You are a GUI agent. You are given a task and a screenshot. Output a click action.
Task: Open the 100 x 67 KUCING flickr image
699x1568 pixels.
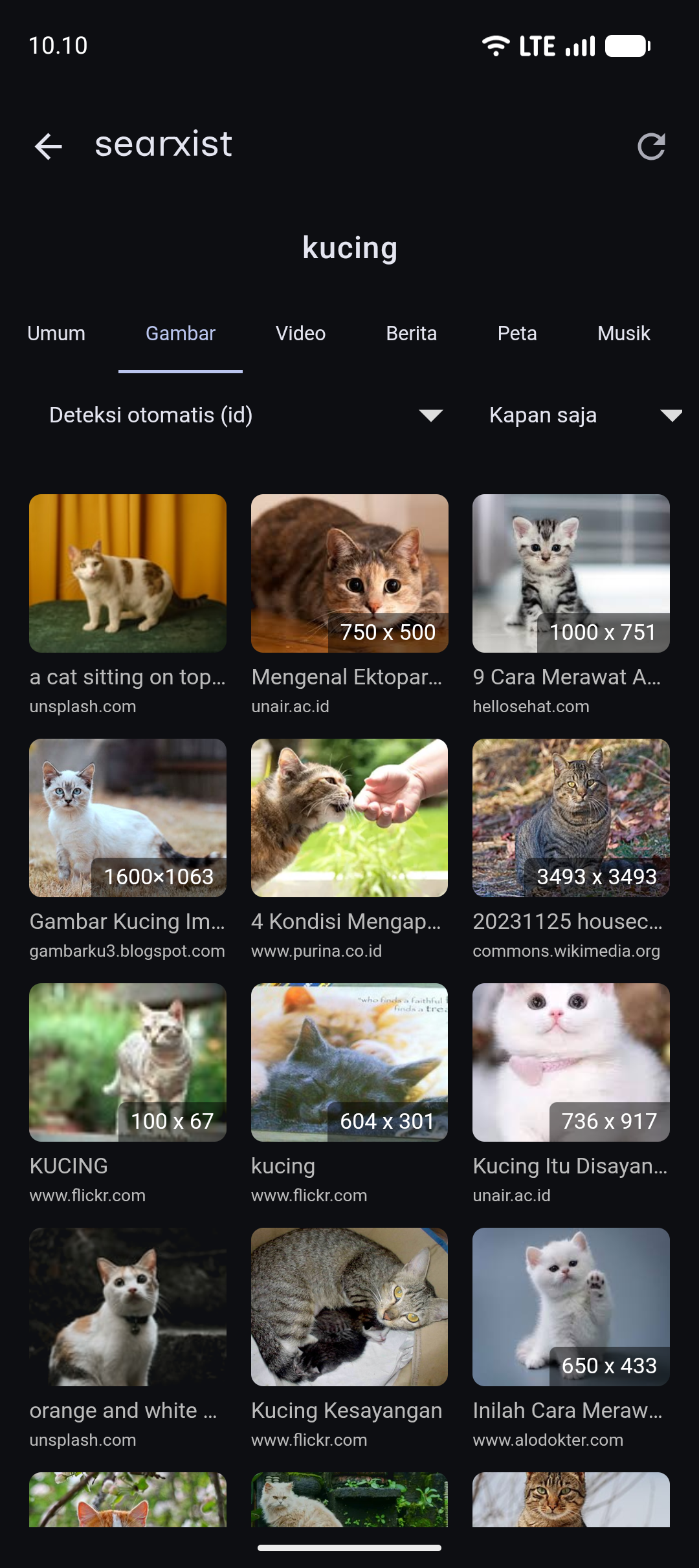pos(128,1062)
